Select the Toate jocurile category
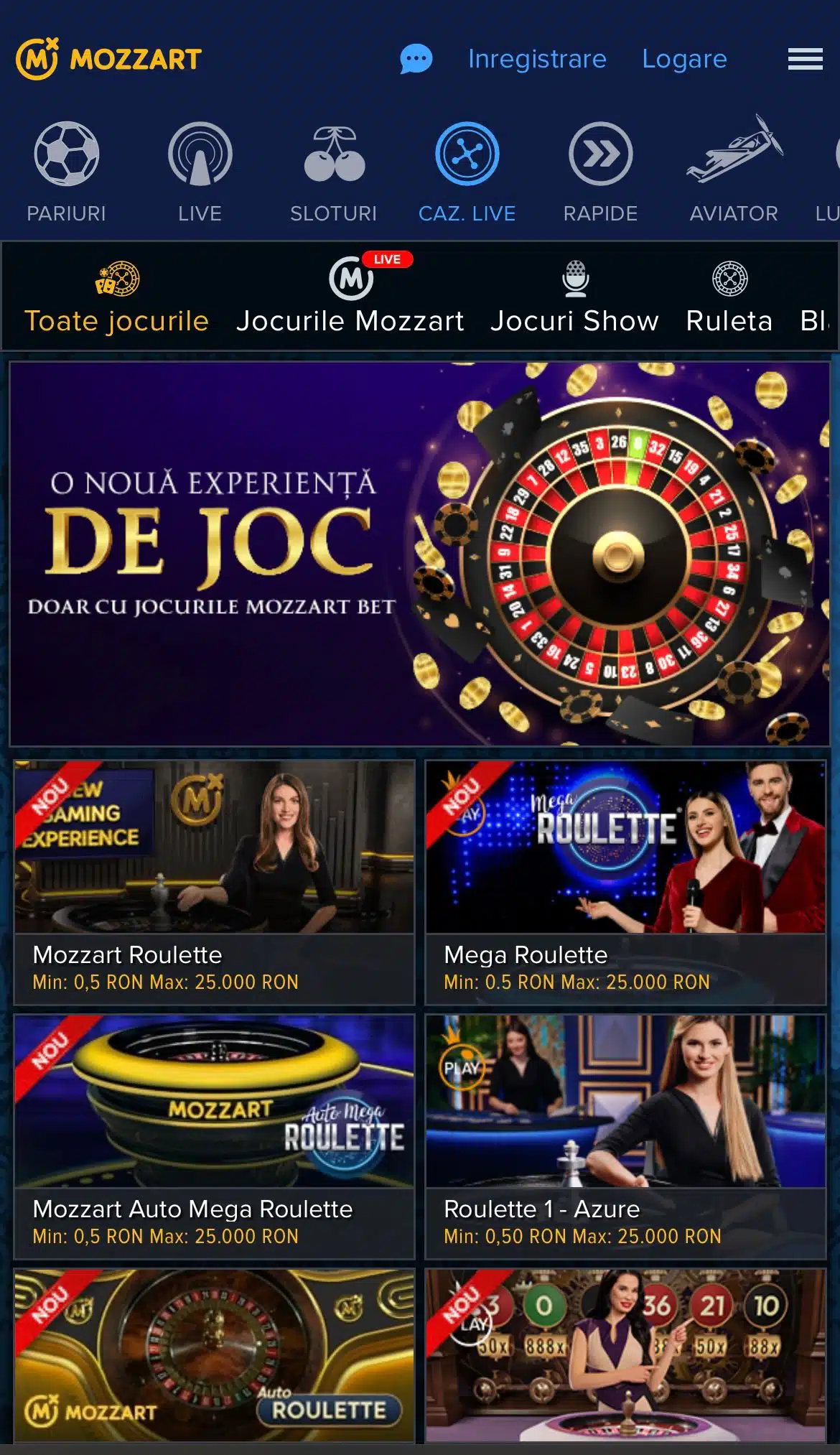Image resolution: width=840 pixels, height=1455 pixels. click(116, 298)
